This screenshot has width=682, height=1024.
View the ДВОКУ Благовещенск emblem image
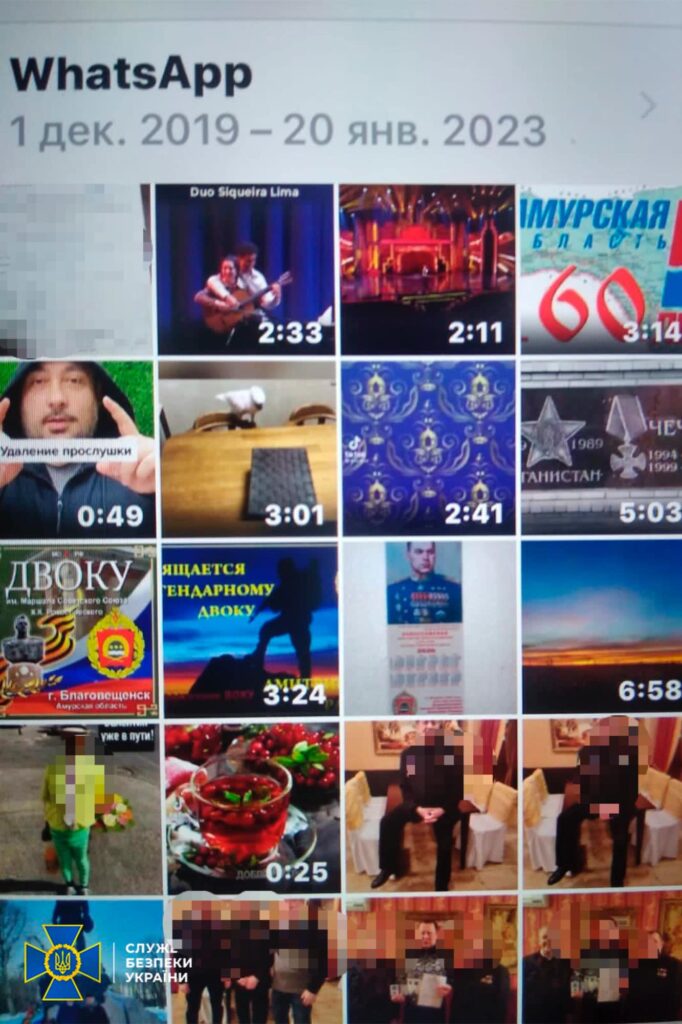[x=77, y=630]
